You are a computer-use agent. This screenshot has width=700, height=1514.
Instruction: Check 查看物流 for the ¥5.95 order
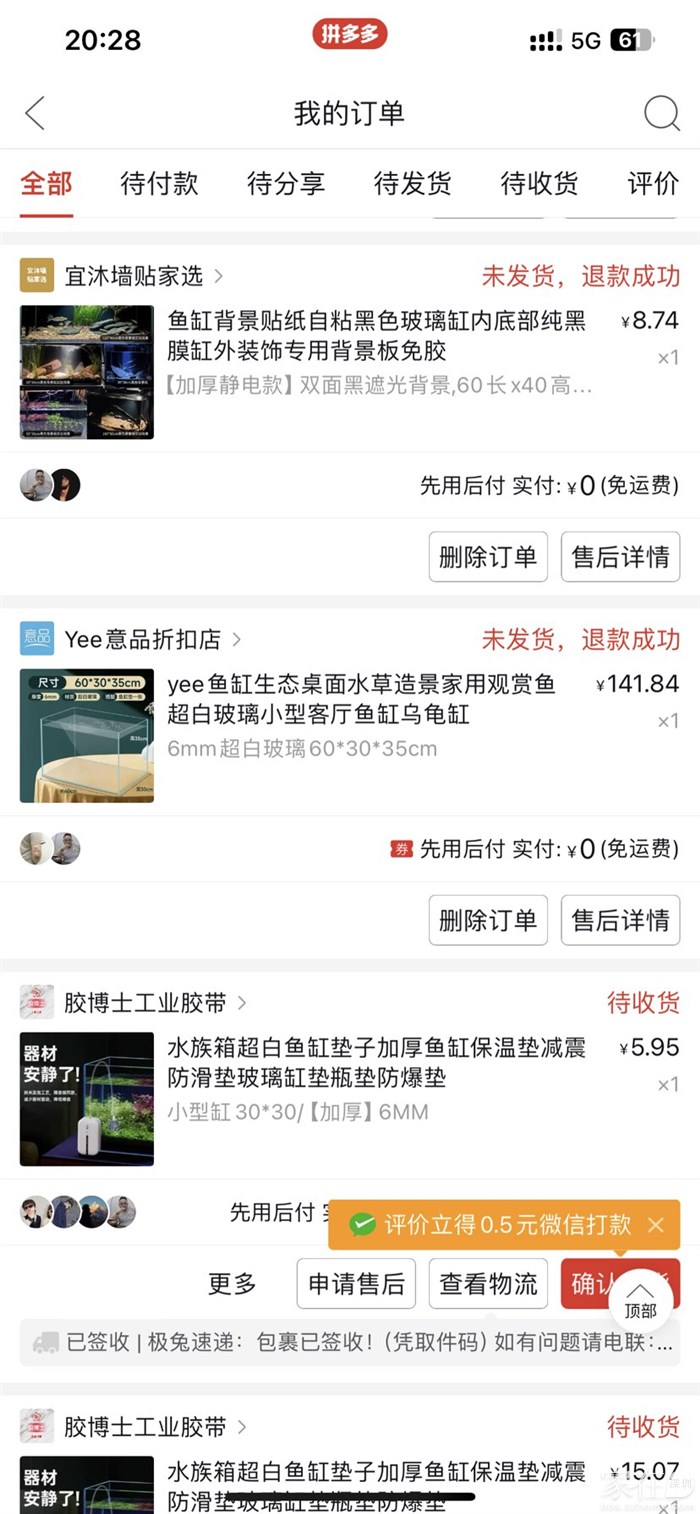tap(488, 1284)
